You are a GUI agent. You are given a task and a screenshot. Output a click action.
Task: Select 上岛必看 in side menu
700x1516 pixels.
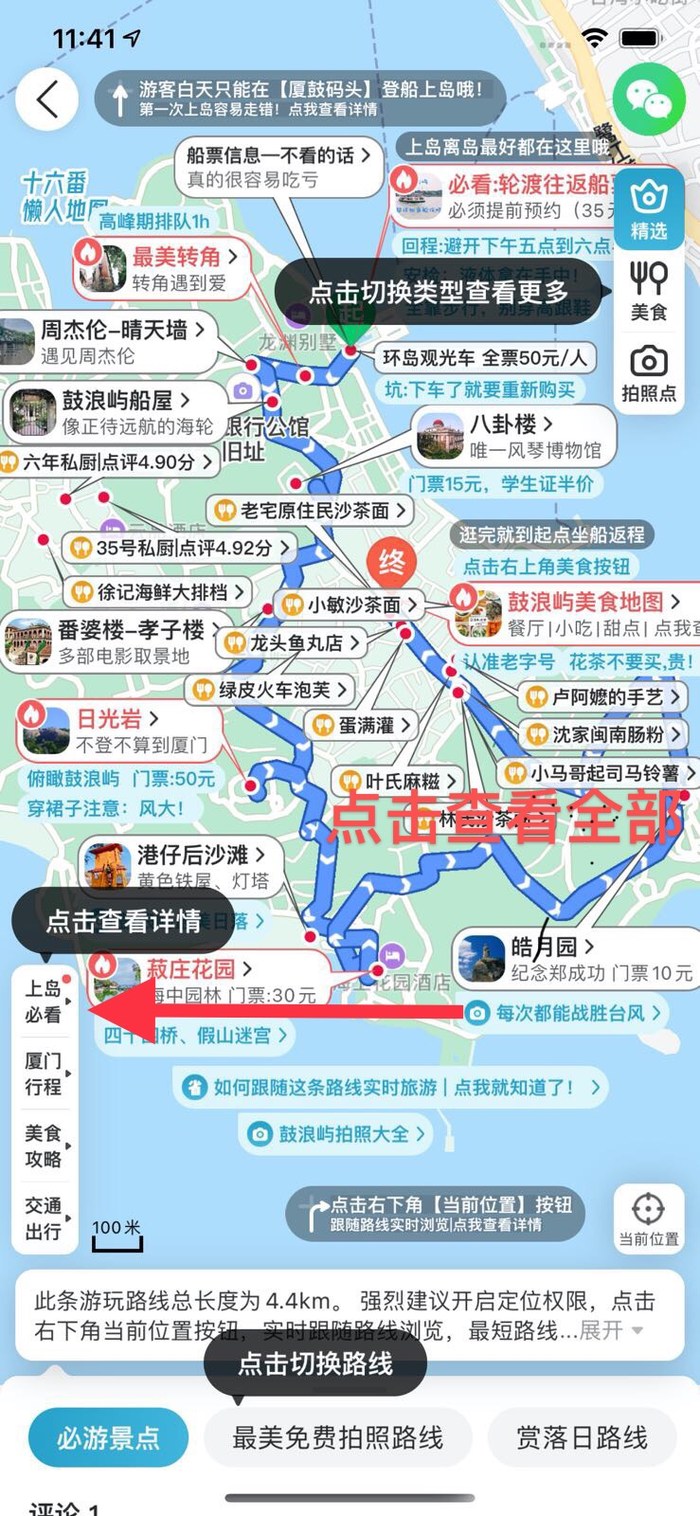[x=45, y=1002]
